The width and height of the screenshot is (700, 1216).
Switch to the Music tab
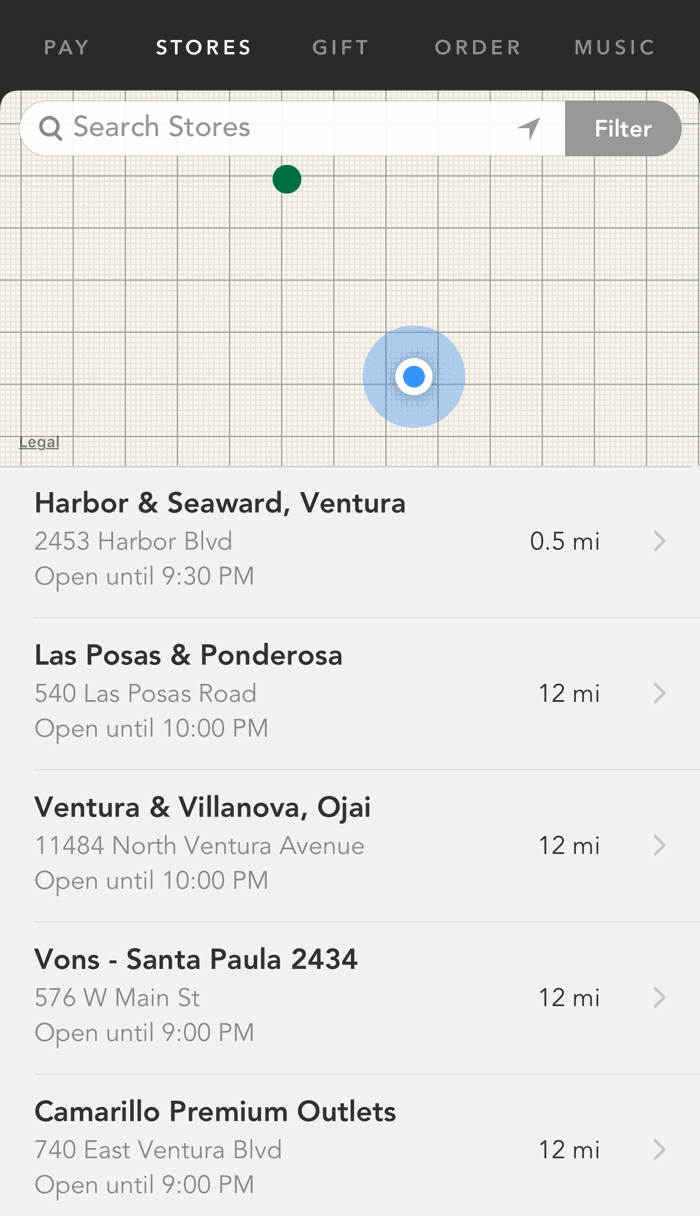614,47
